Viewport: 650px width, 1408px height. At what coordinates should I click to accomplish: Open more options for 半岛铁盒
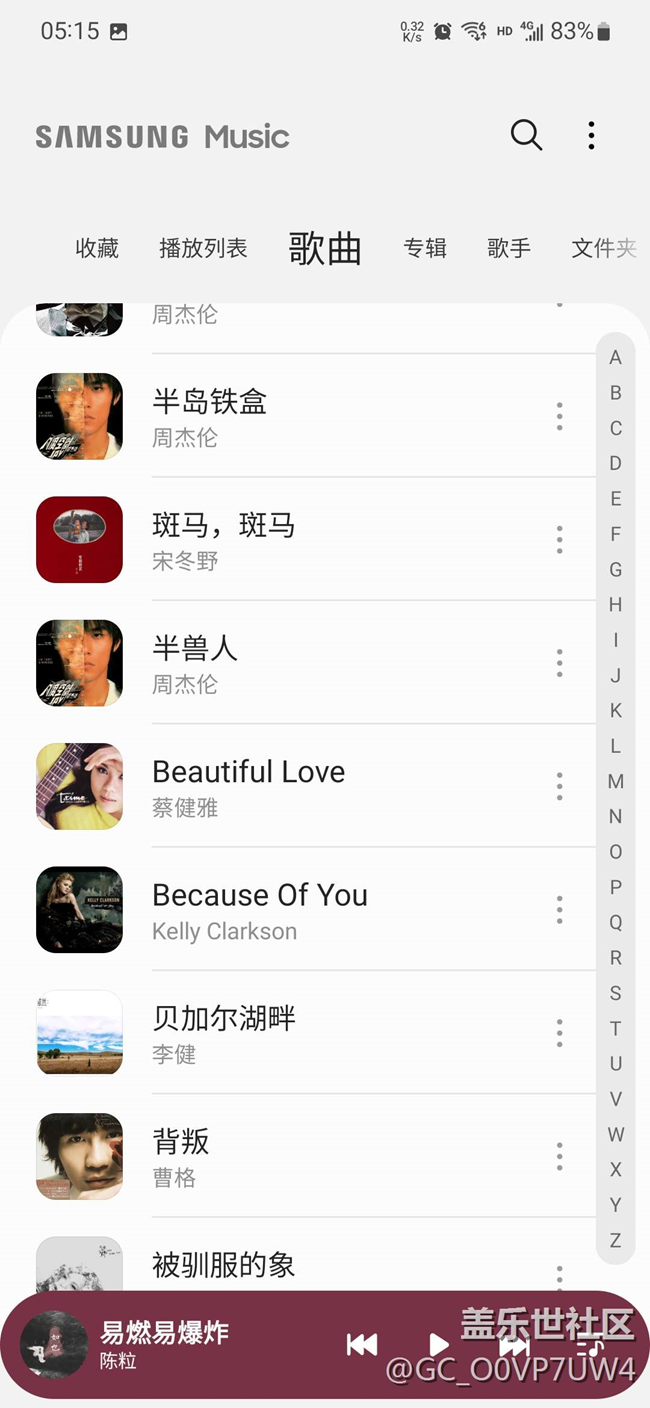coord(559,416)
